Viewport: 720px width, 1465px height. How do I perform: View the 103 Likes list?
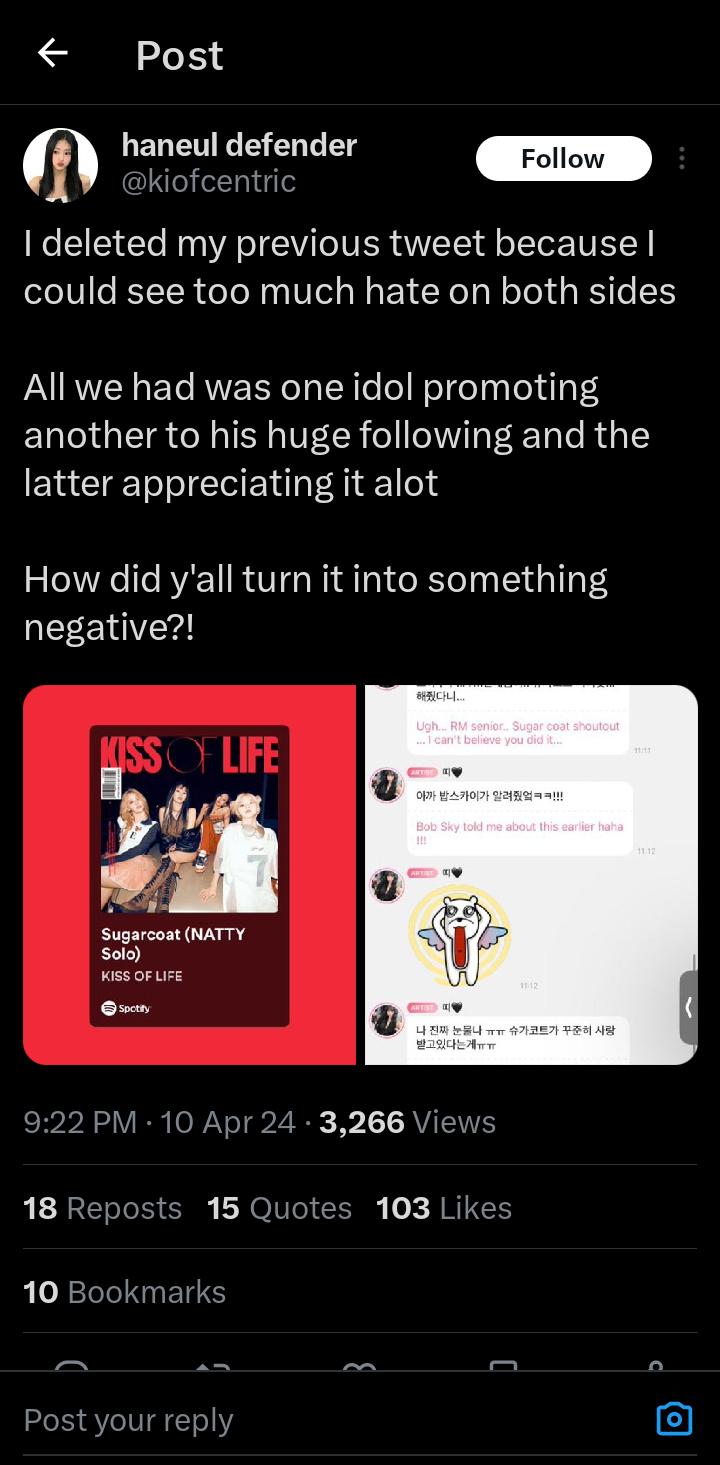click(443, 1208)
